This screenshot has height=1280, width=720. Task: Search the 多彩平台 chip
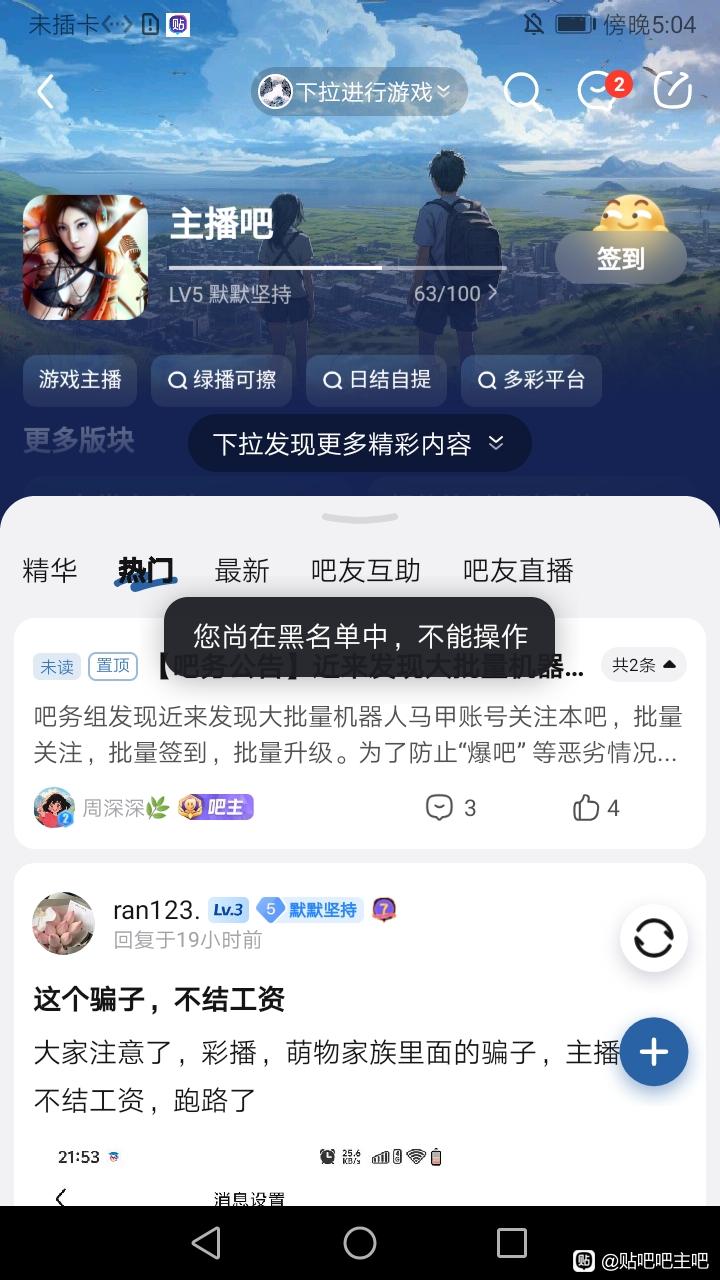point(531,380)
